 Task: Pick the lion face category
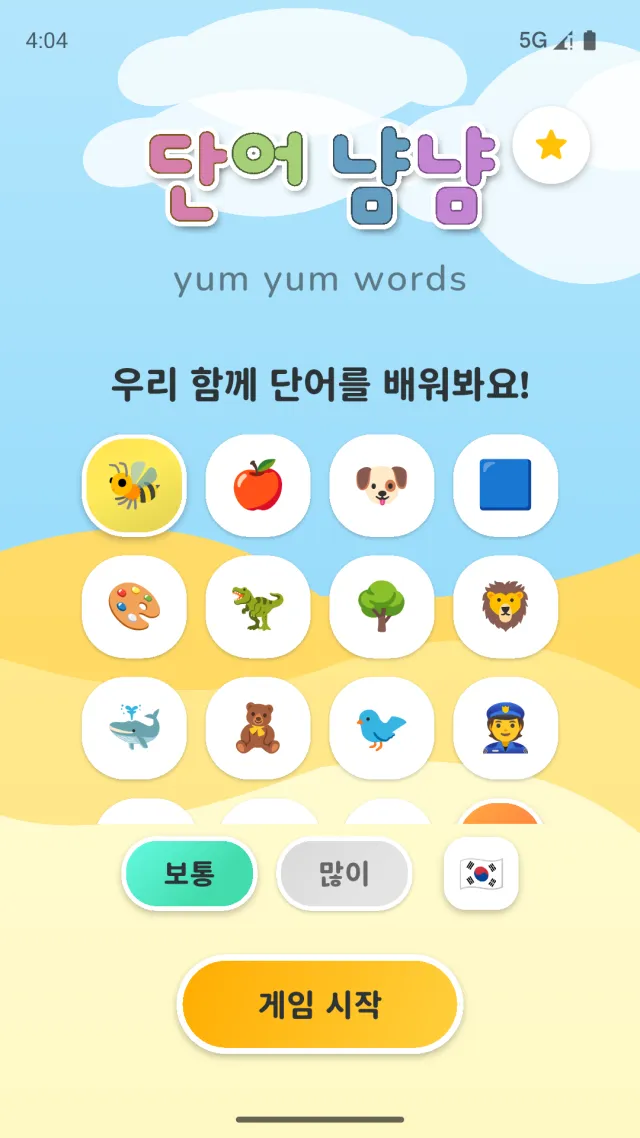coord(506,607)
